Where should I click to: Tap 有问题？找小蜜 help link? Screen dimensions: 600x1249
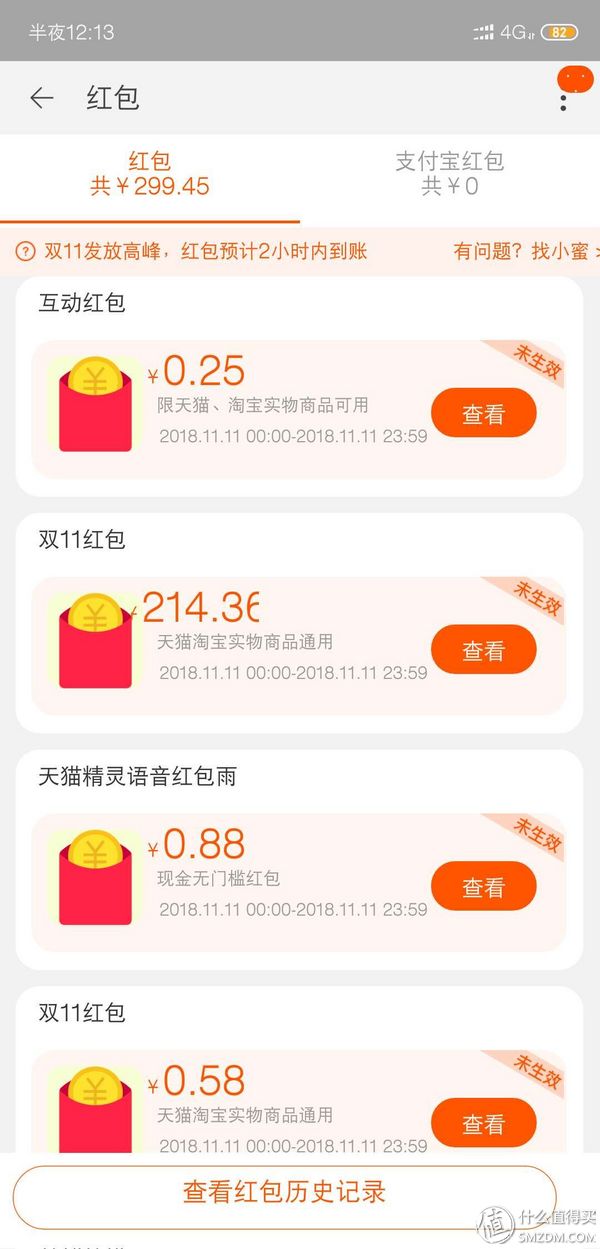[524, 251]
